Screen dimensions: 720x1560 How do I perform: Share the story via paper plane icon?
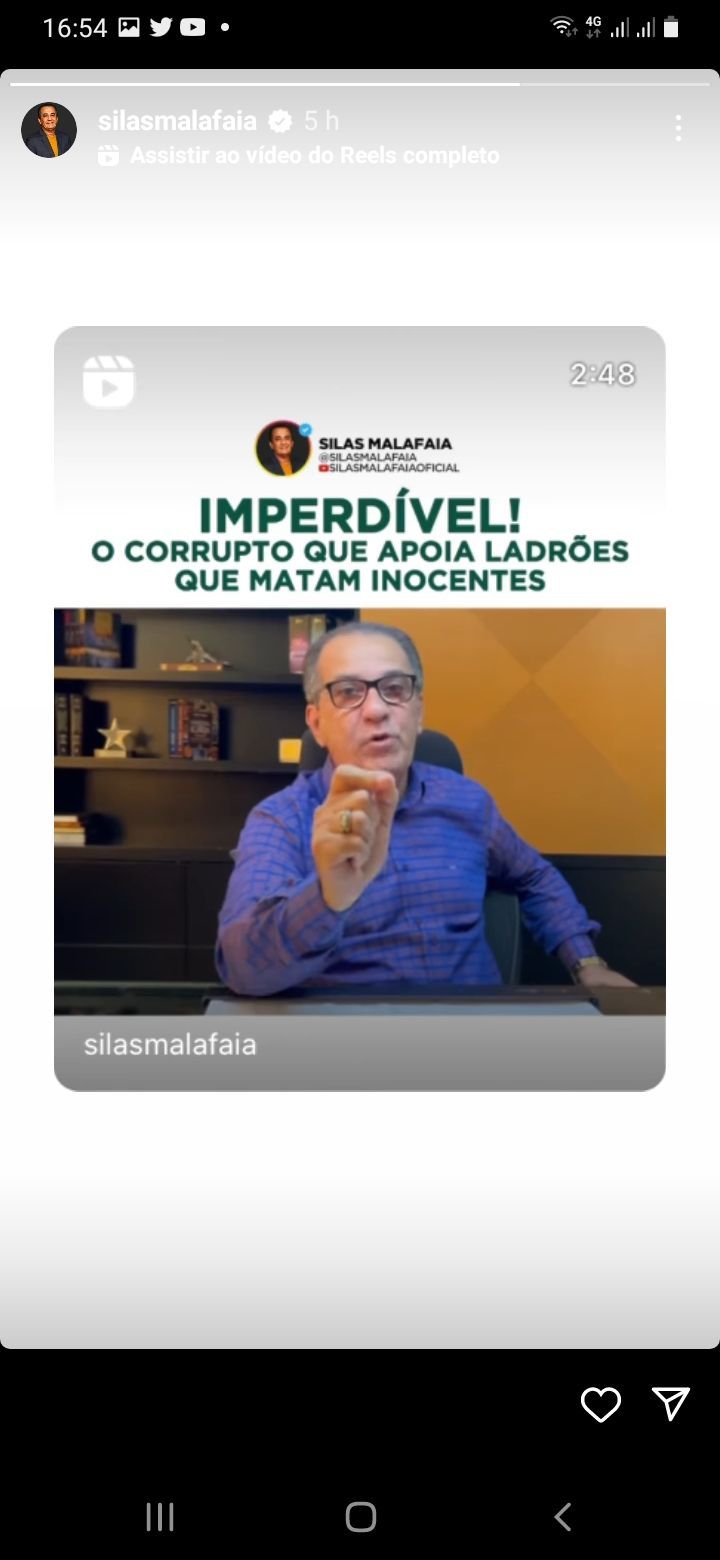(670, 1404)
